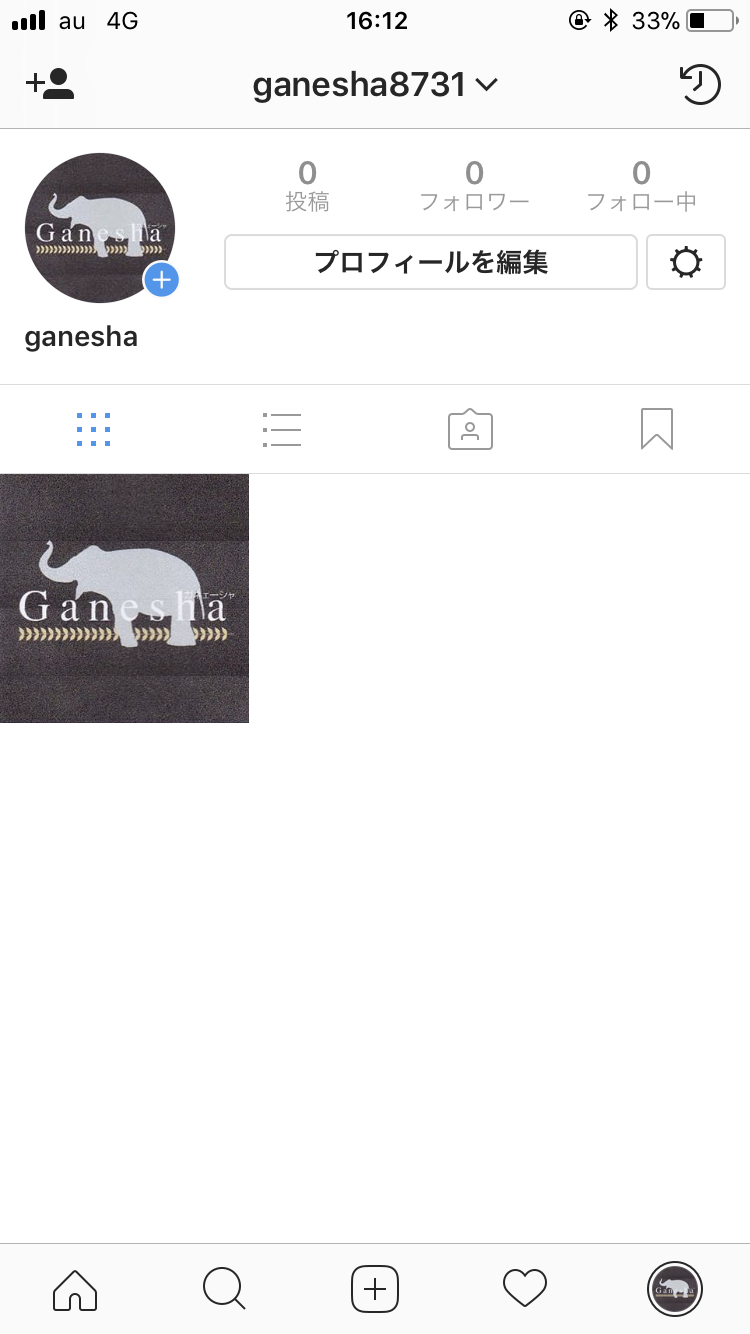
Task: Open the Ganesha elephant post thumbnail
Action: pos(124,598)
